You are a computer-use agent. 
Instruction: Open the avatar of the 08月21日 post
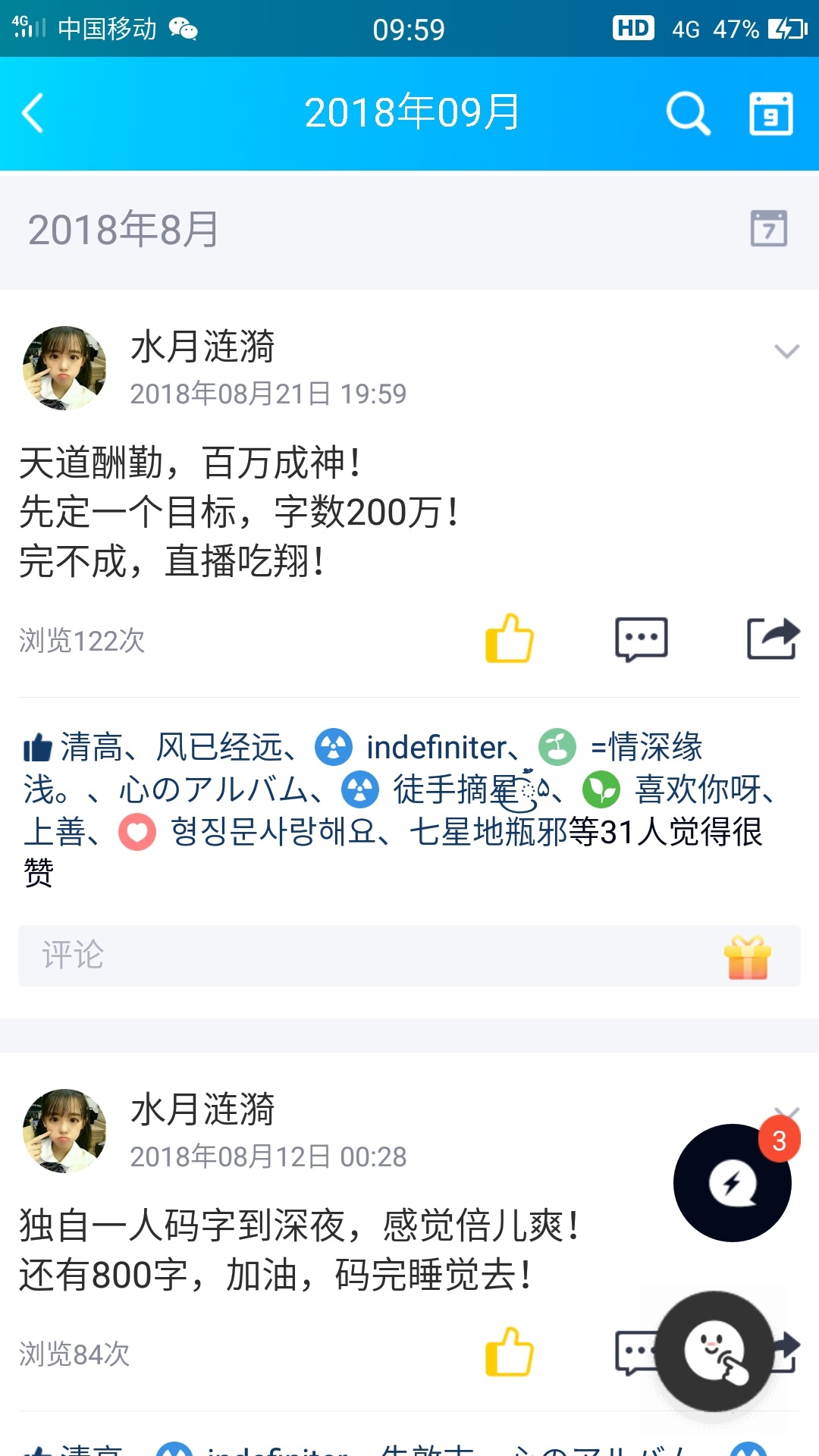pos(64,368)
